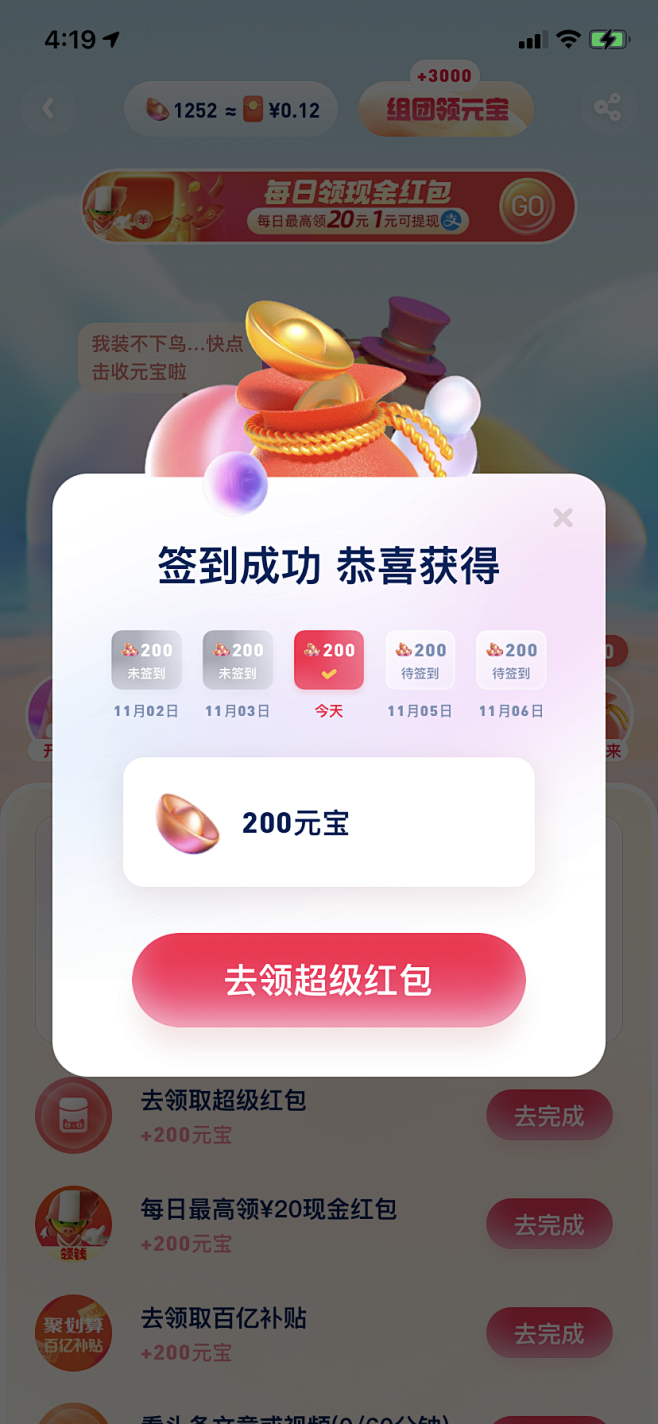Complete the 去领取百亿补贴 task
This screenshot has width=658, height=1424.
click(549, 1333)
